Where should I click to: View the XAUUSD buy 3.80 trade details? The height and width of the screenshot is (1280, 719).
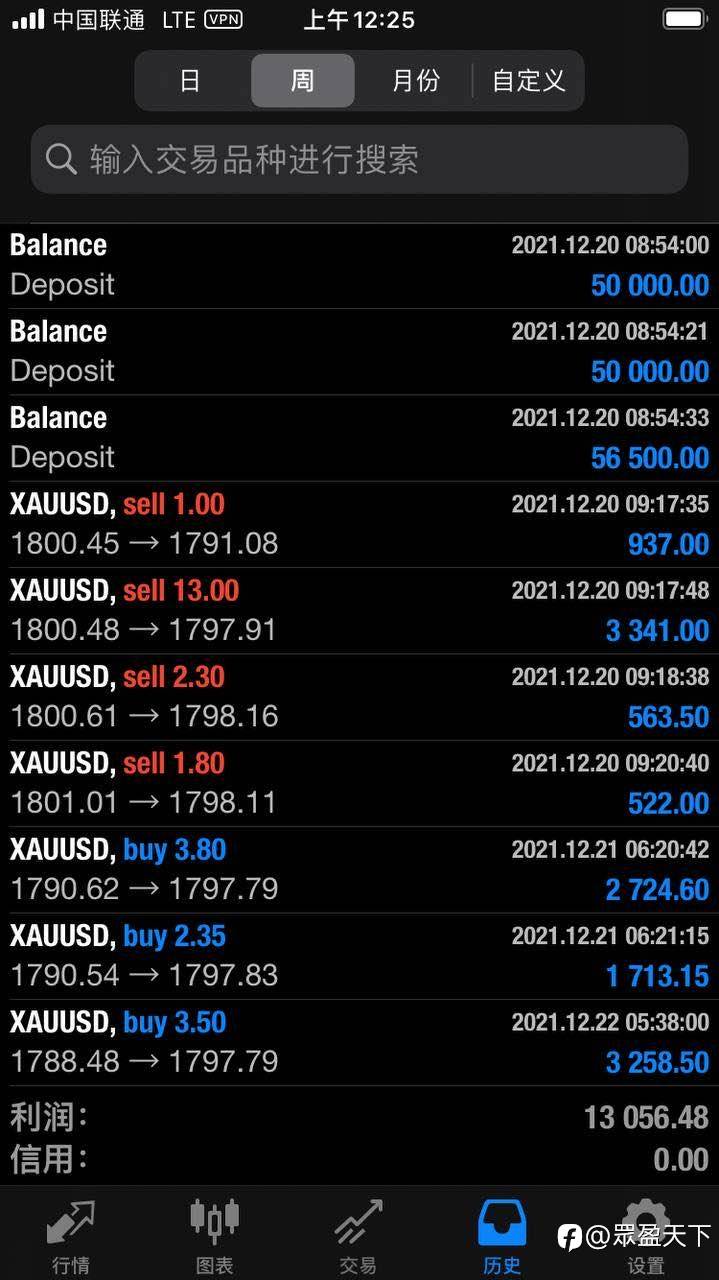click(359, 869)
